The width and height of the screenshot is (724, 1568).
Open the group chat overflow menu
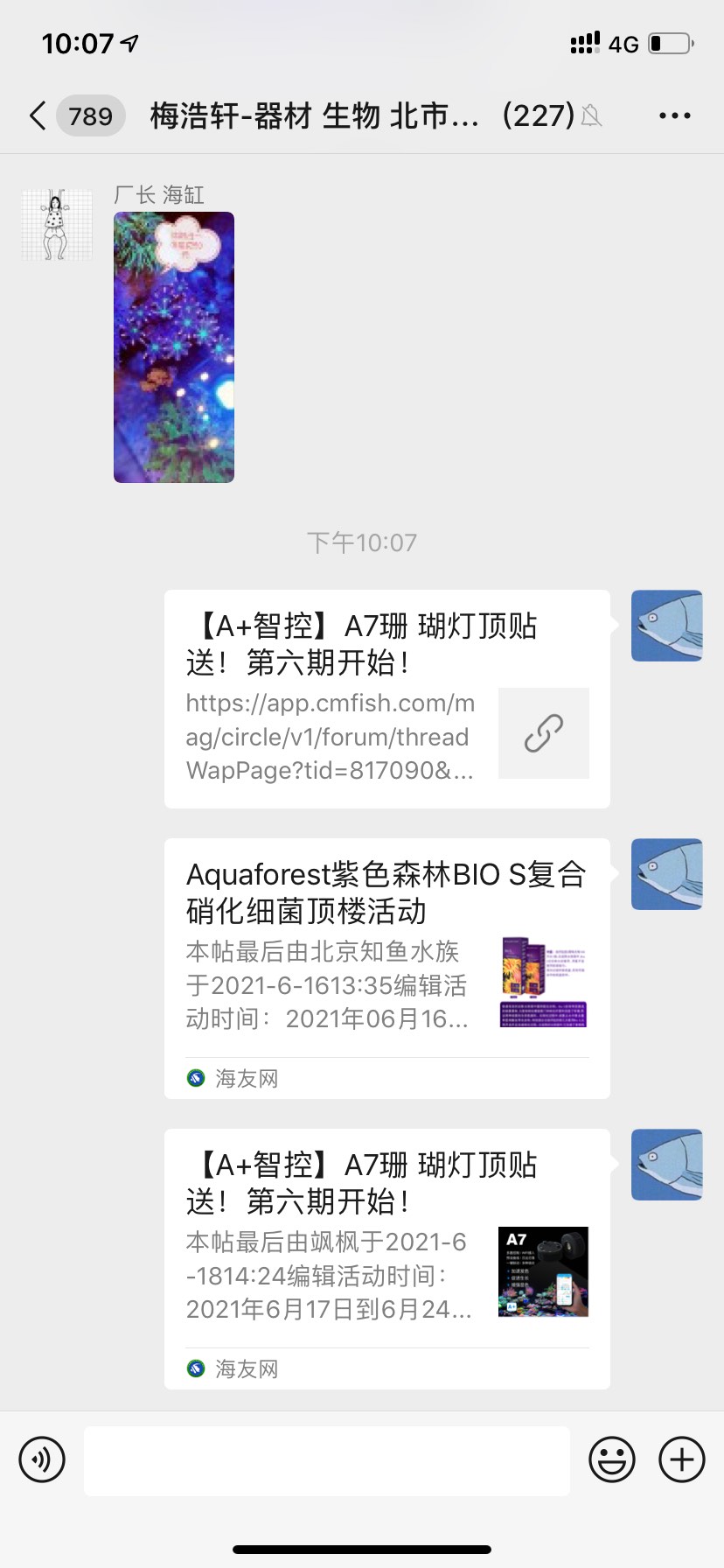674,115
